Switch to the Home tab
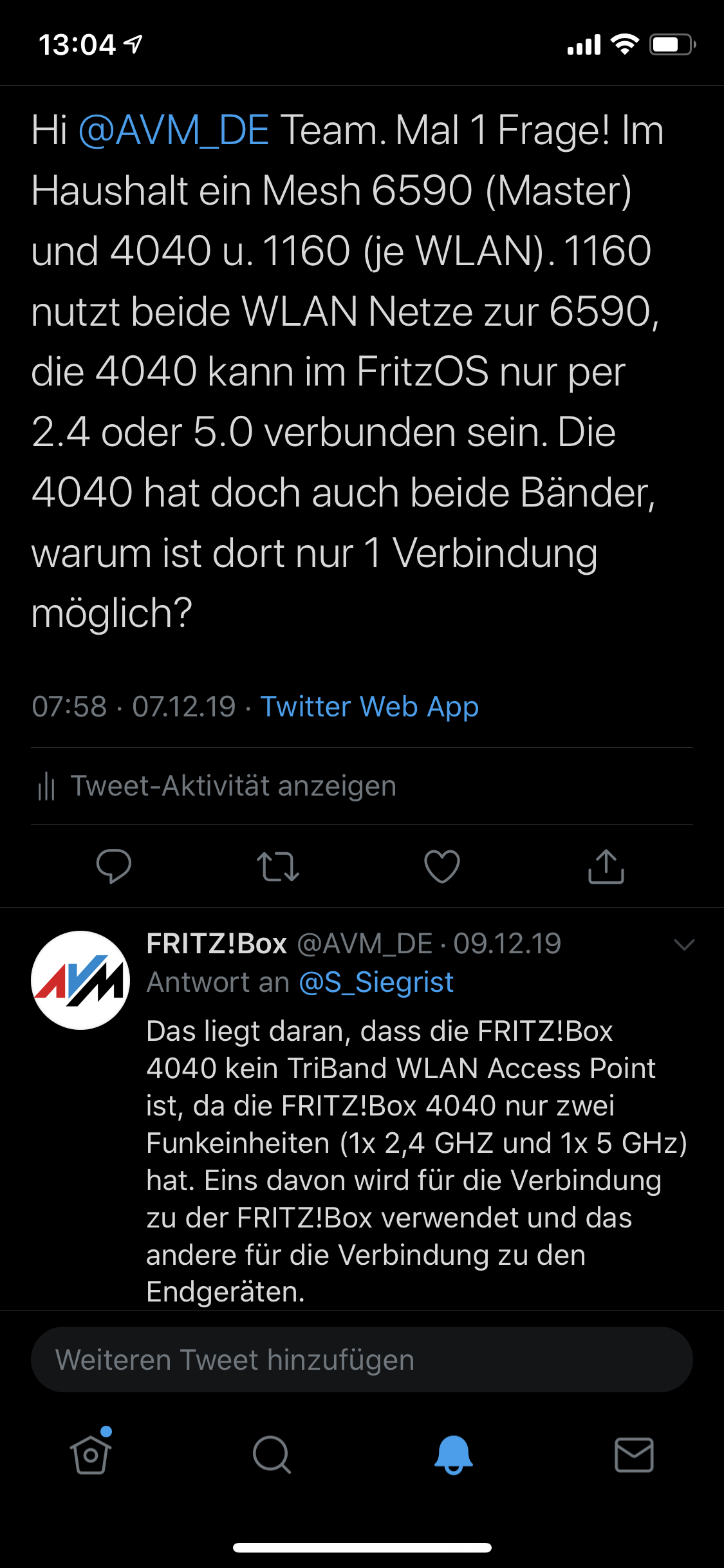Viewport: 724px width, 1568px height. [91, 1455]
